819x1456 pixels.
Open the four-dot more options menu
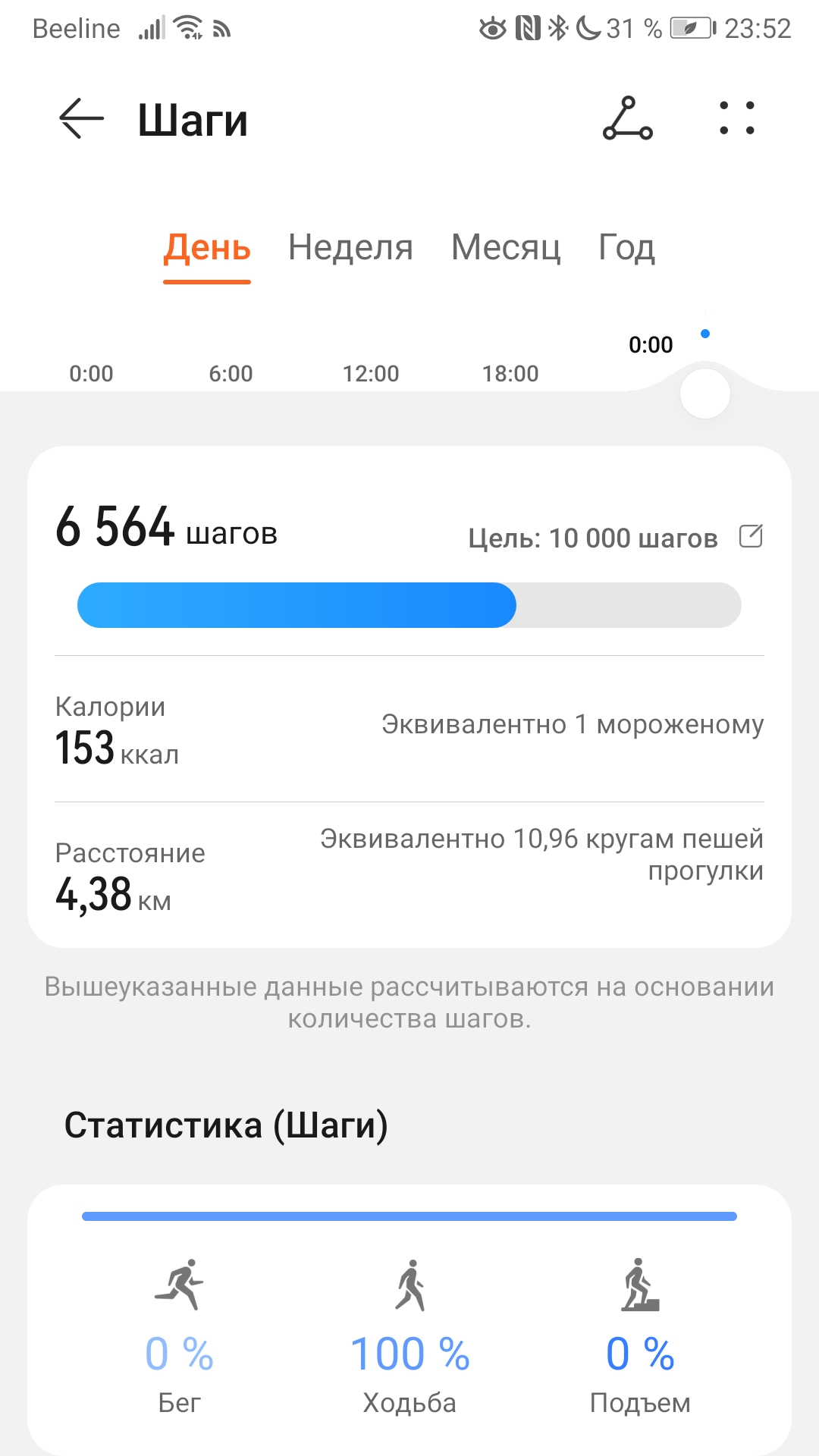[737, 119]
